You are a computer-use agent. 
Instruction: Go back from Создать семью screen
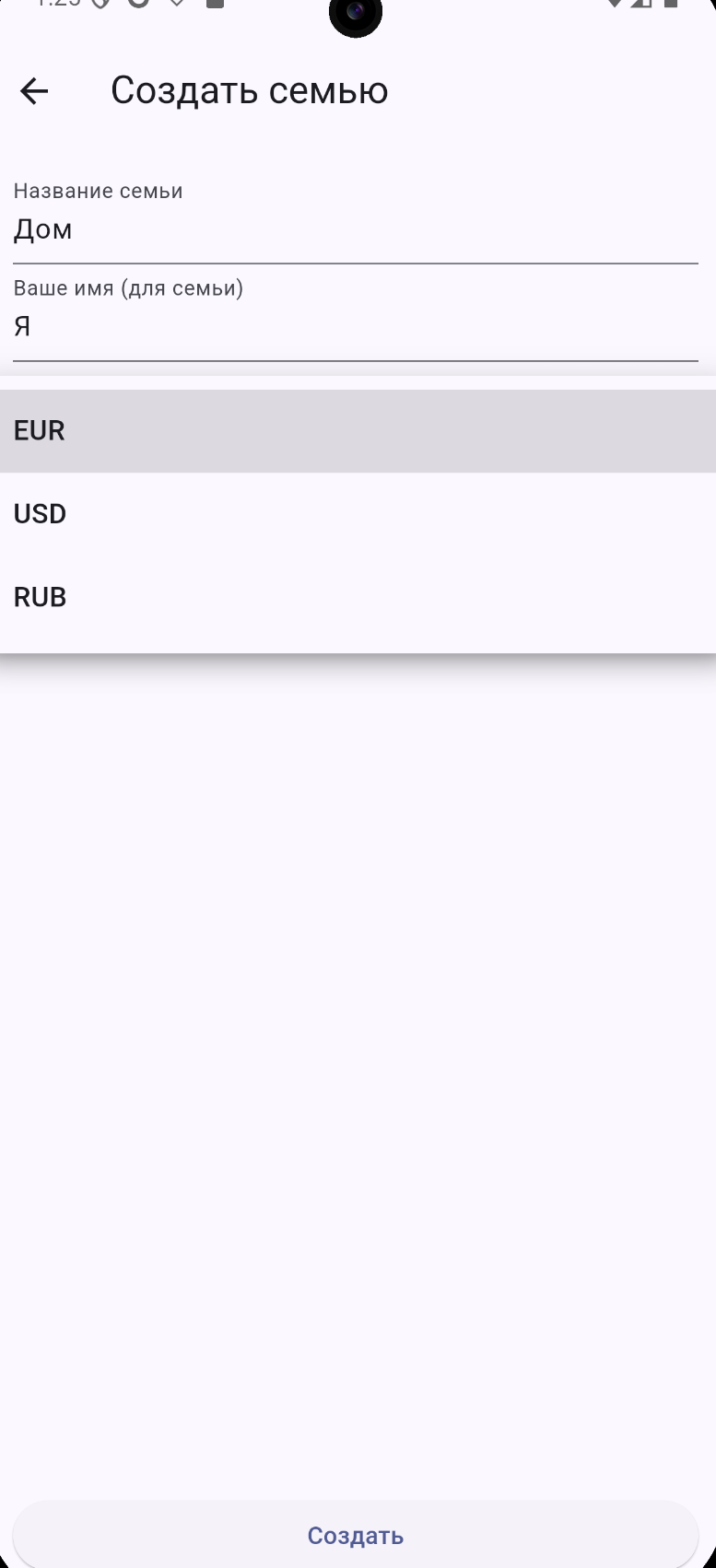[x=34, y=91]
